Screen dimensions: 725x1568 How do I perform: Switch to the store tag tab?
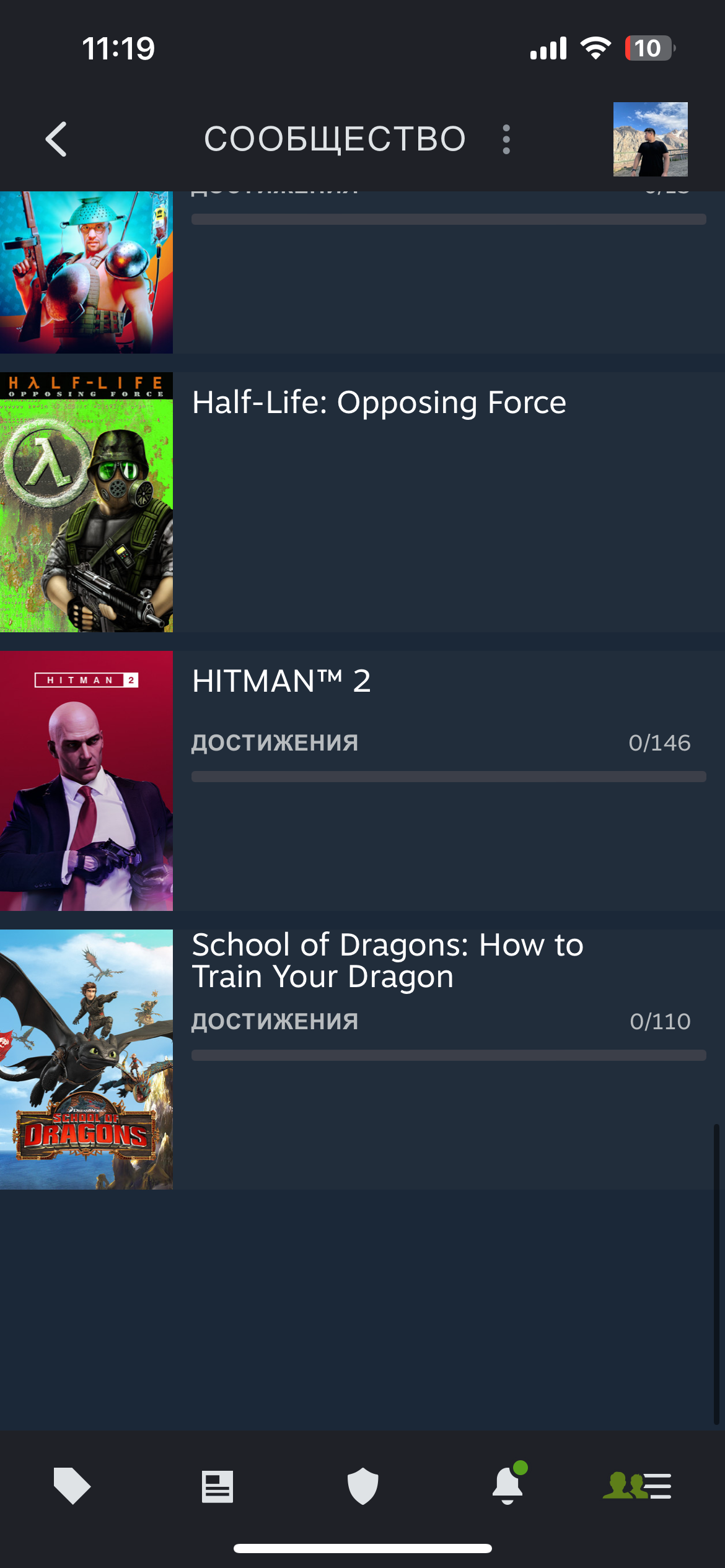pyautogui.click(x=72, y=1486)
